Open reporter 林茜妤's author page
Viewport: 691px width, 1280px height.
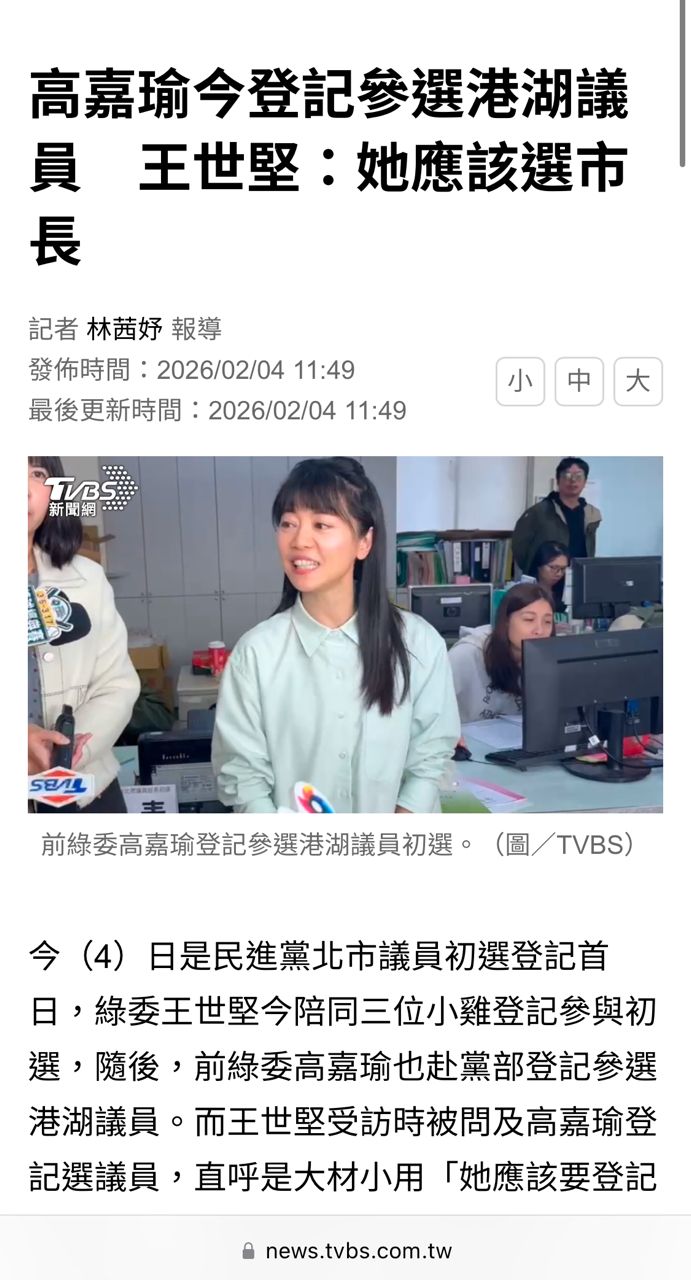[x=124, y=328]
